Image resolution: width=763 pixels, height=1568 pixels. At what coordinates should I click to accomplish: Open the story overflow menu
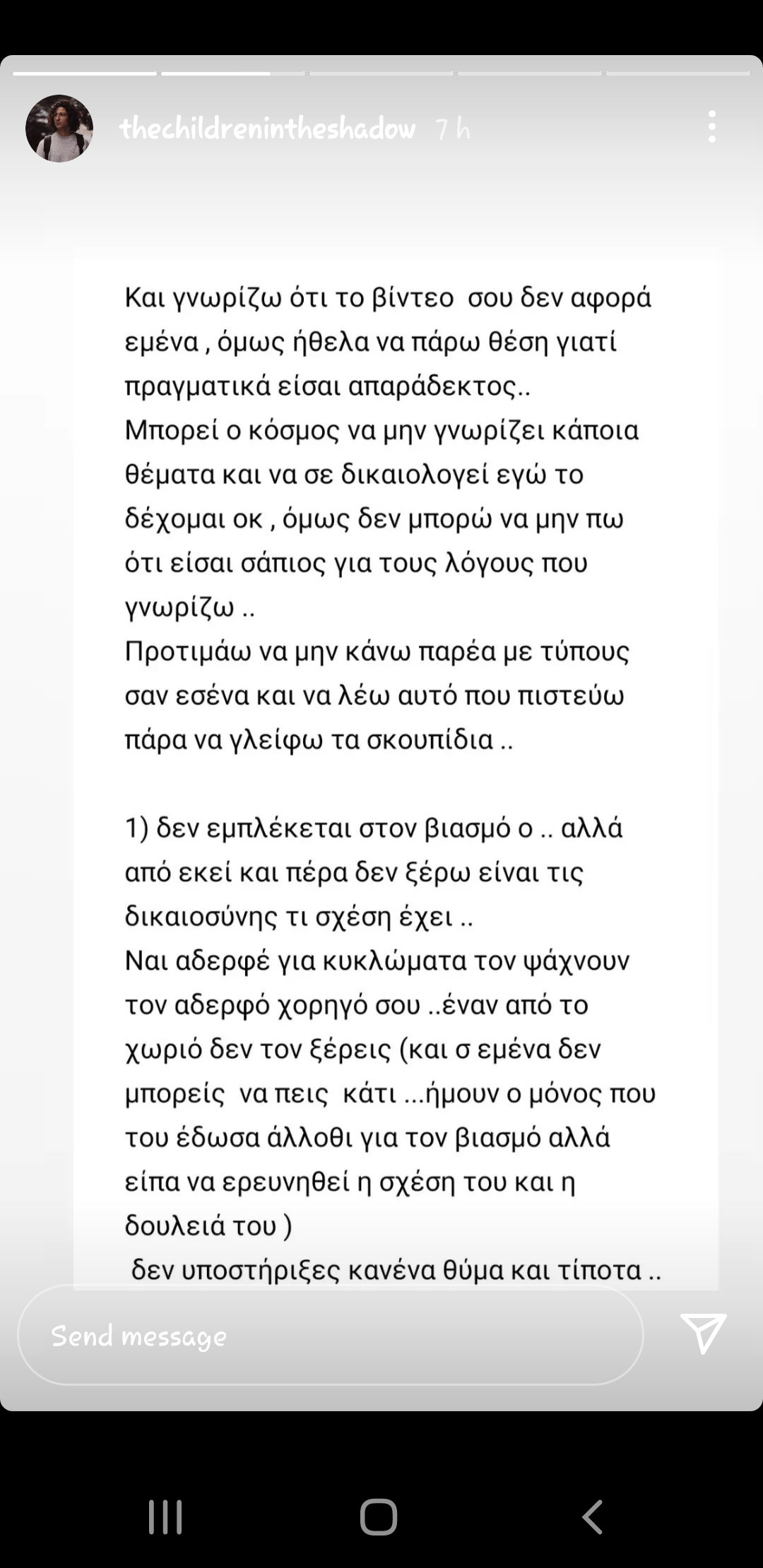click(711, 127)
